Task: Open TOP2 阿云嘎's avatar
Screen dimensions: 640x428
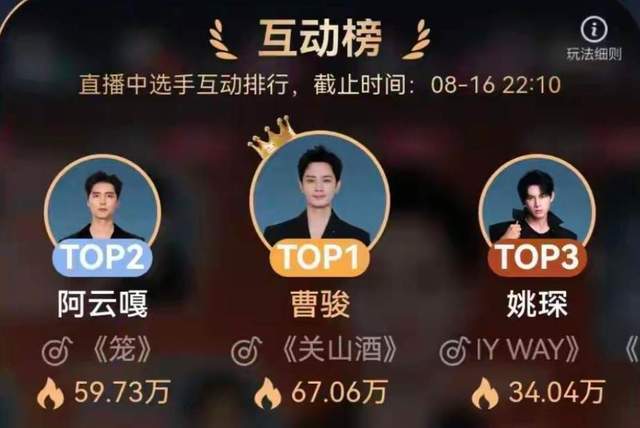Action: click(102, 204)
